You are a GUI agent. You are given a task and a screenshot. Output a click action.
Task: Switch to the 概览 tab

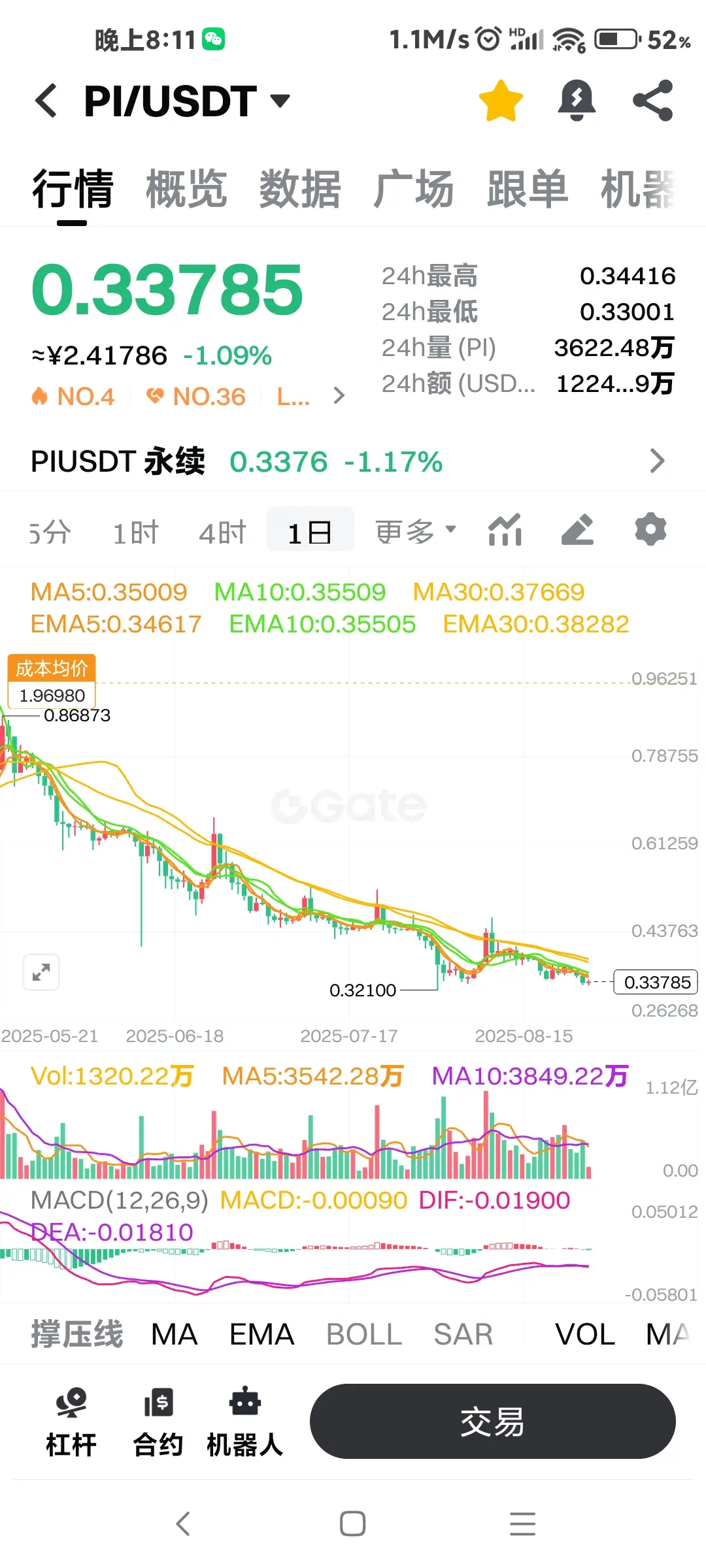[x=186, y=189]
